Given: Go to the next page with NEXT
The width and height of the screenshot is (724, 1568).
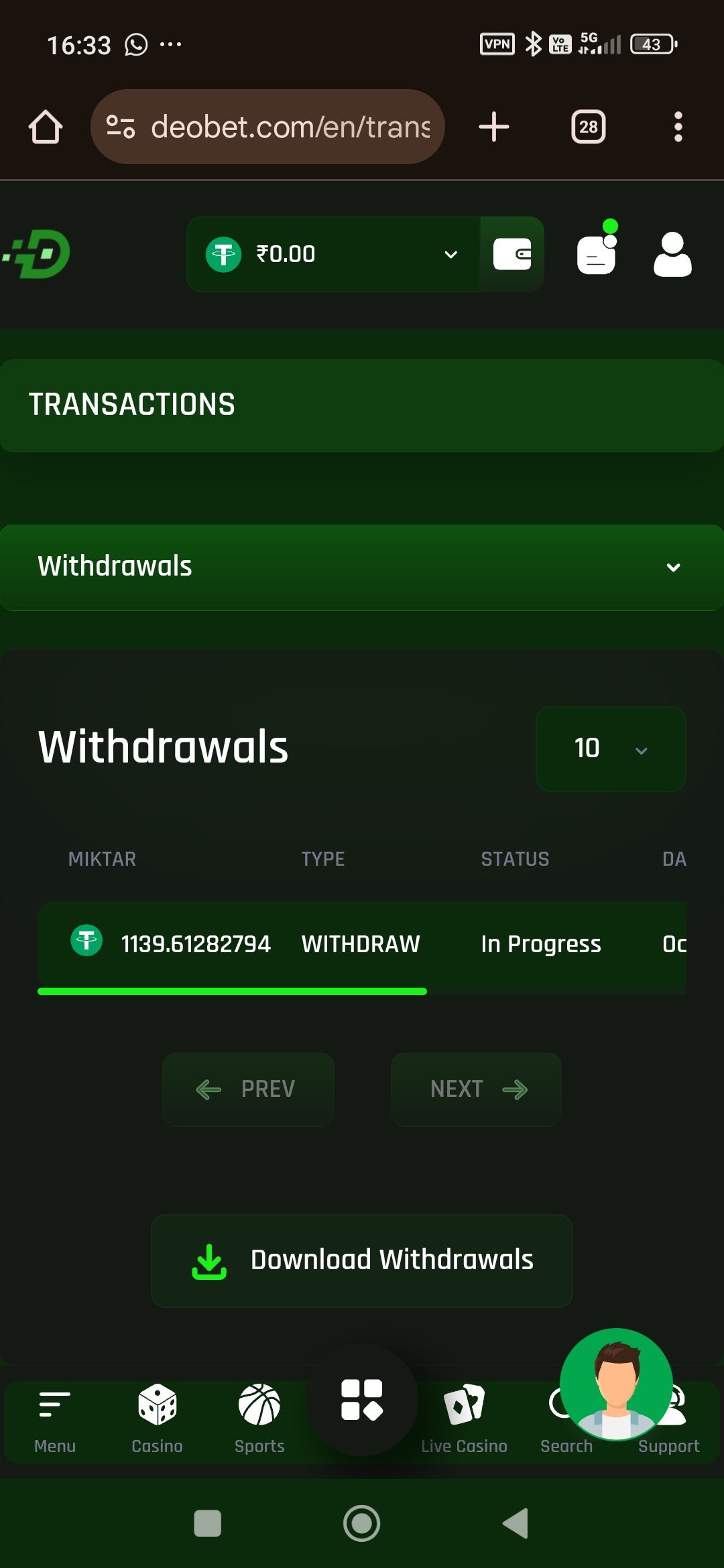Looking at the screenshot, I should (476, 1089).
